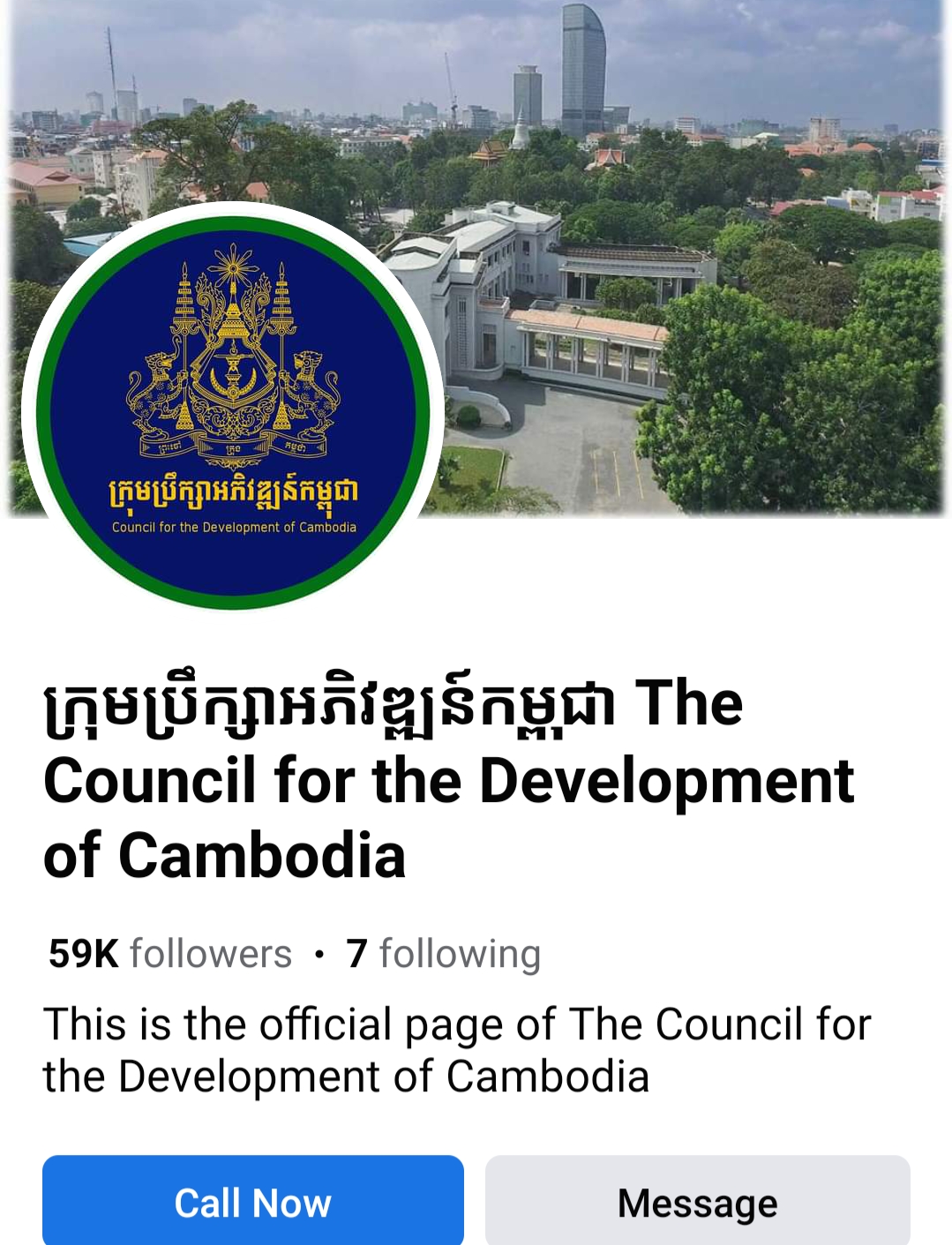The height and width of the screenshot is (1245, 952).
Task: Send a message via Message button
Action: pos(697,1202)
